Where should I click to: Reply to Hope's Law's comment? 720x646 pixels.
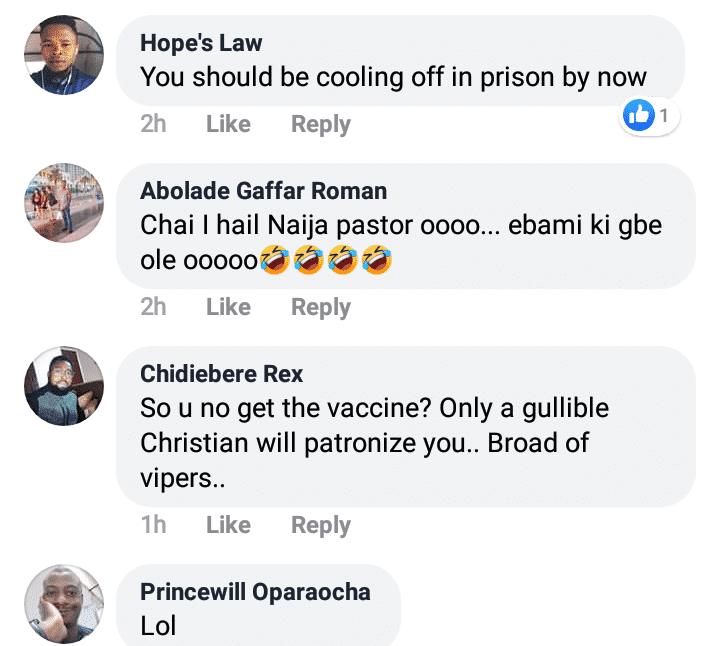(x=320, y=124)
